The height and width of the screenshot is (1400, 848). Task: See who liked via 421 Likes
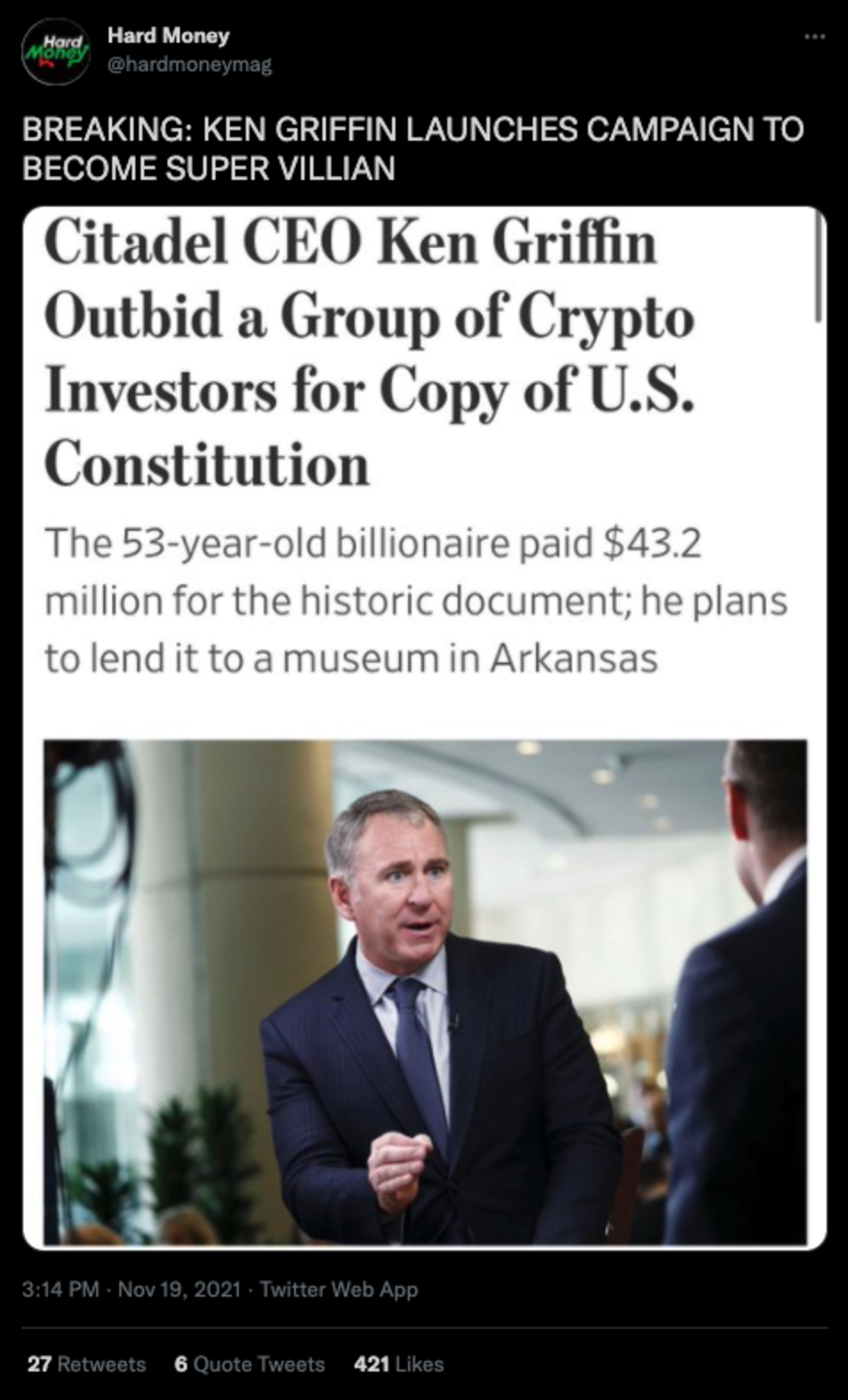pyautogui.click(x=398, y=1363)
